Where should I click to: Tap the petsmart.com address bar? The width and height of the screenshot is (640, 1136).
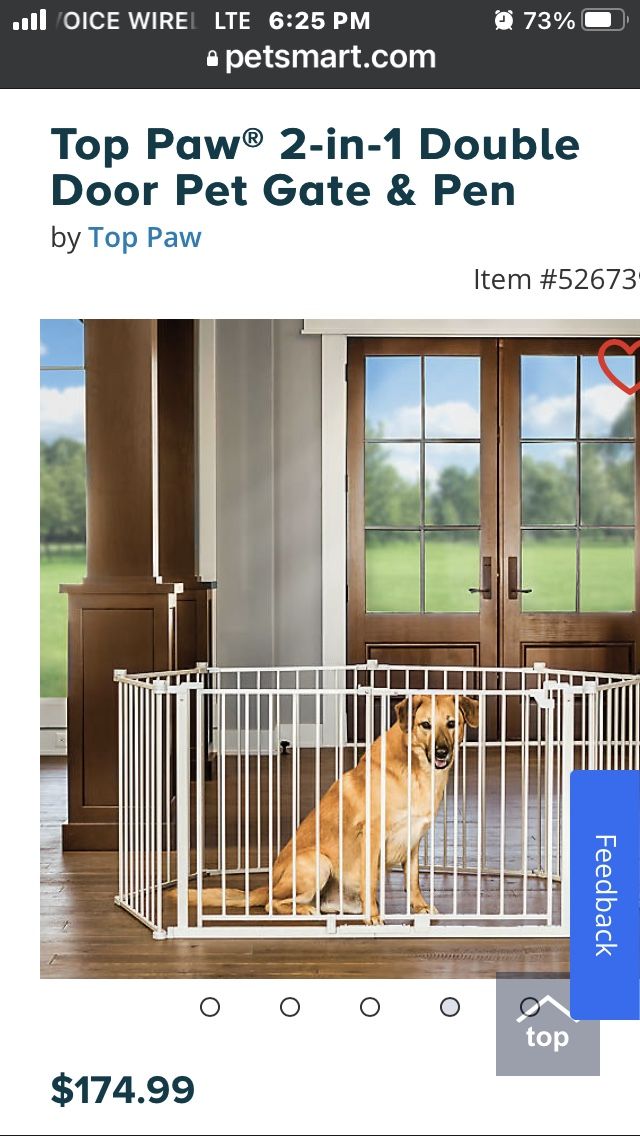[320, 58]
